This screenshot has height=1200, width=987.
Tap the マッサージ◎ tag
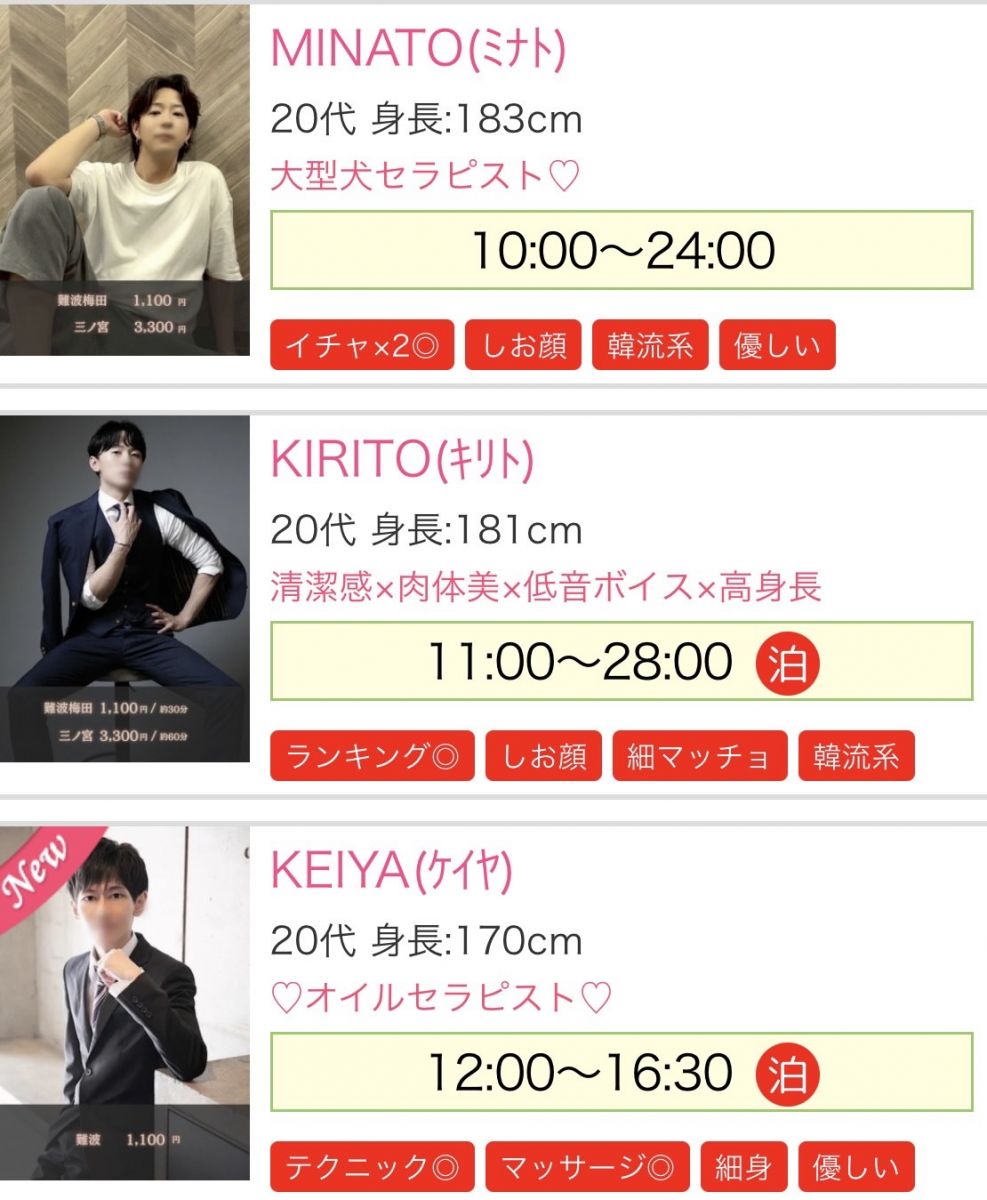[x=587, y=1167]
